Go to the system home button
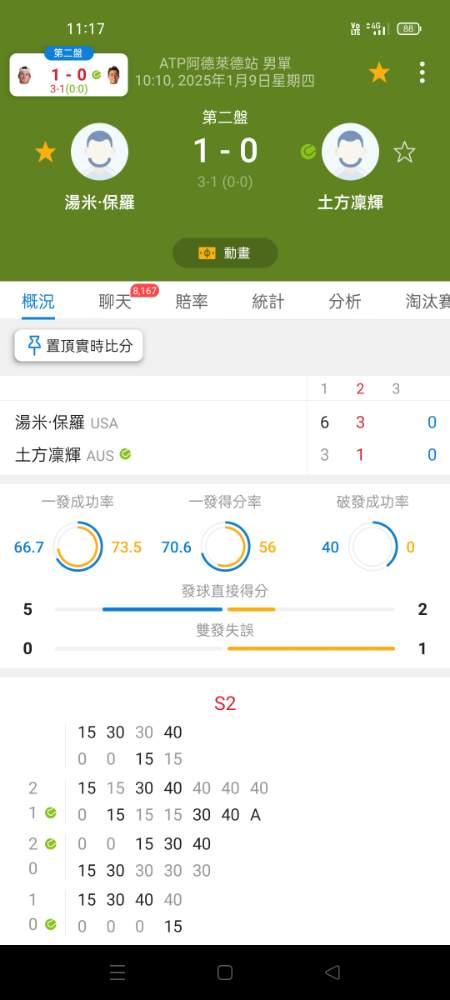This screenshot has height=1000, width=450. (224, 972)
